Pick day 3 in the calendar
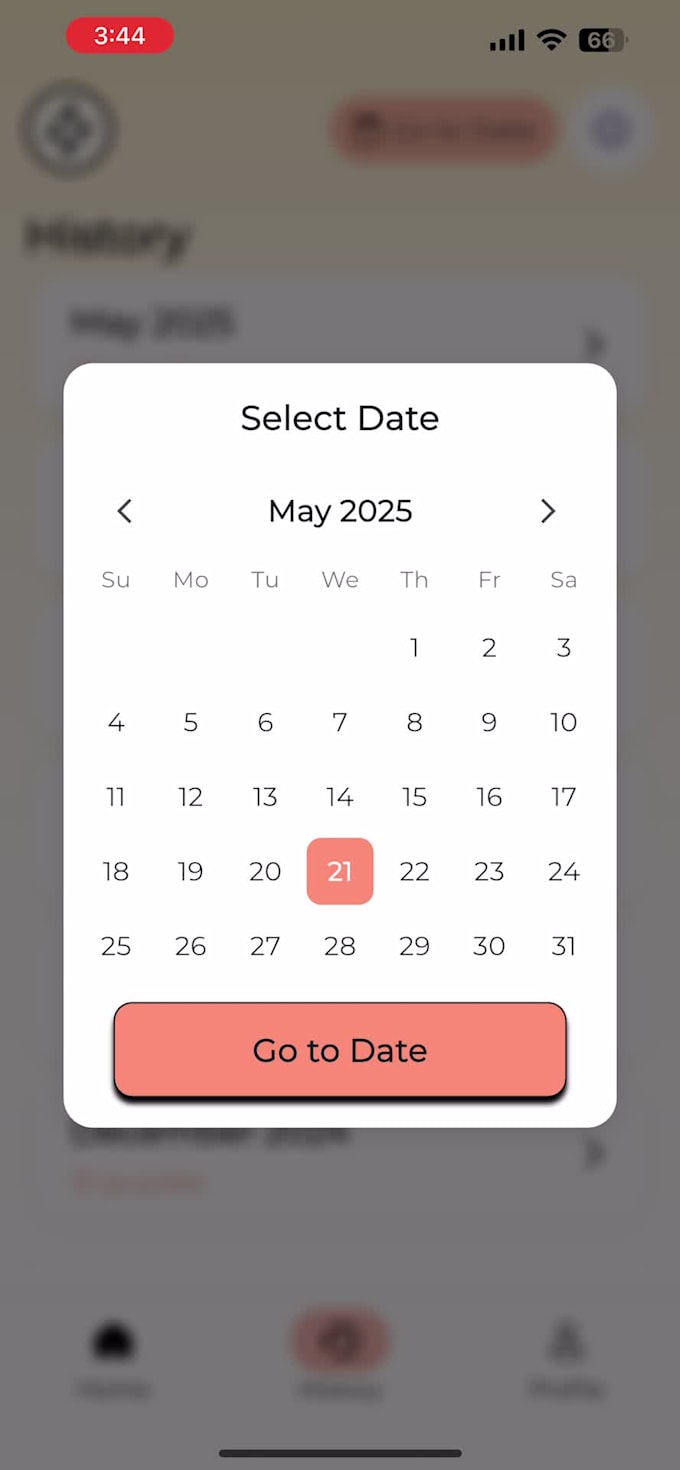 (564, 648)
